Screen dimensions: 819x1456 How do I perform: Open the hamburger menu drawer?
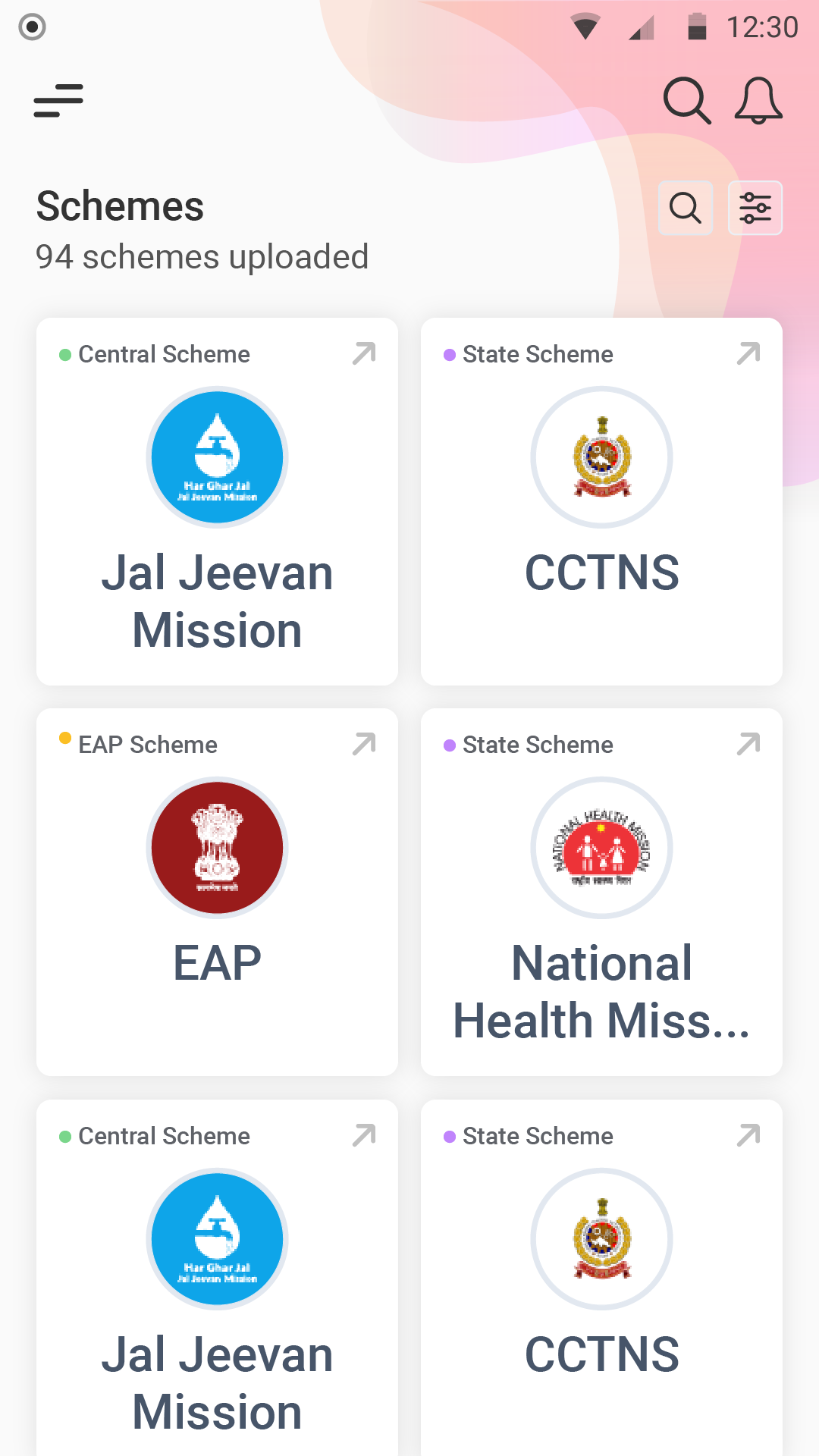(58, 101)
